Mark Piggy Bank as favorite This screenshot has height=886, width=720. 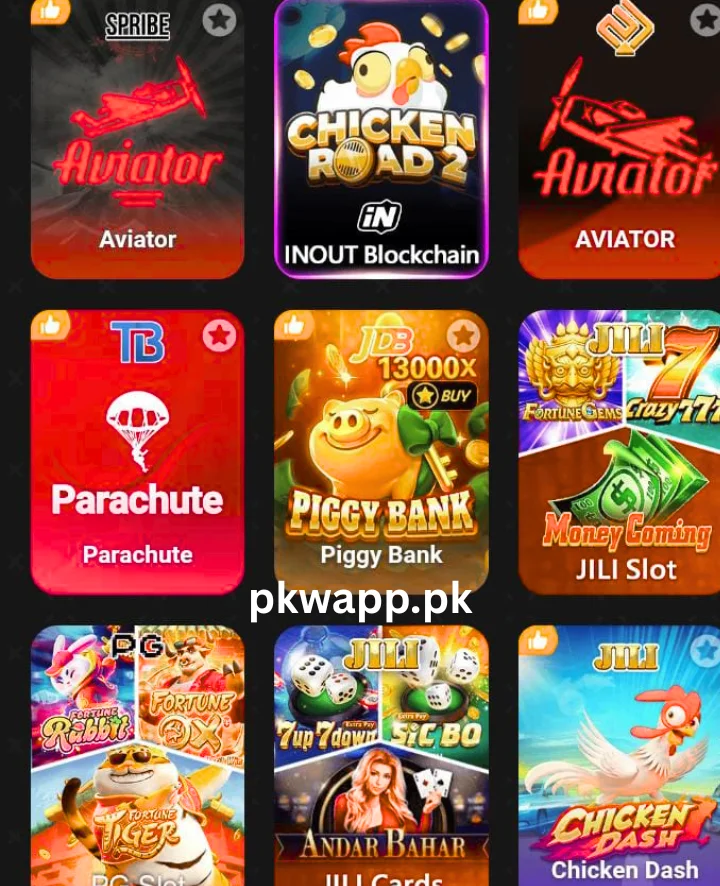point(462,336)
